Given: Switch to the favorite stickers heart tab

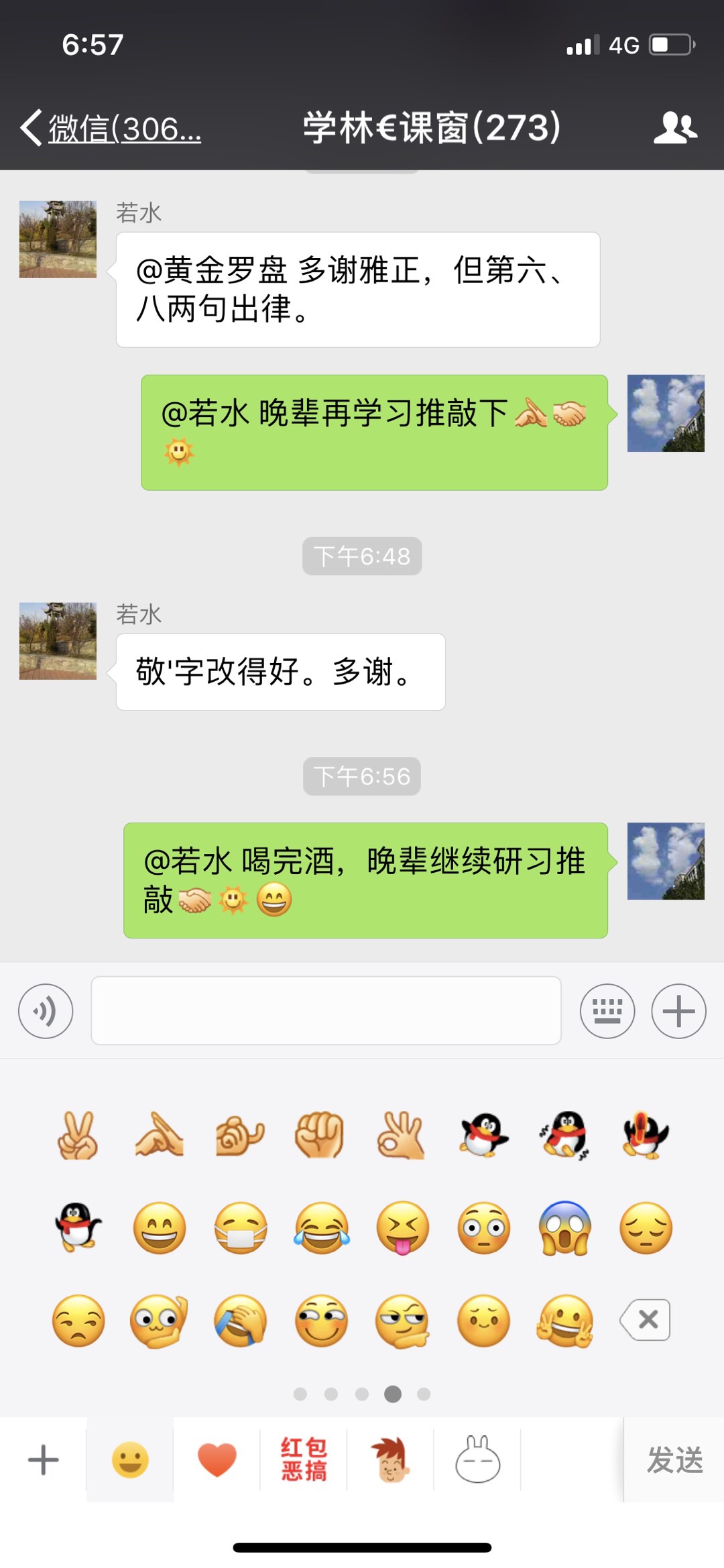Looking at the screenshot, I should [x=217, y=1460].
